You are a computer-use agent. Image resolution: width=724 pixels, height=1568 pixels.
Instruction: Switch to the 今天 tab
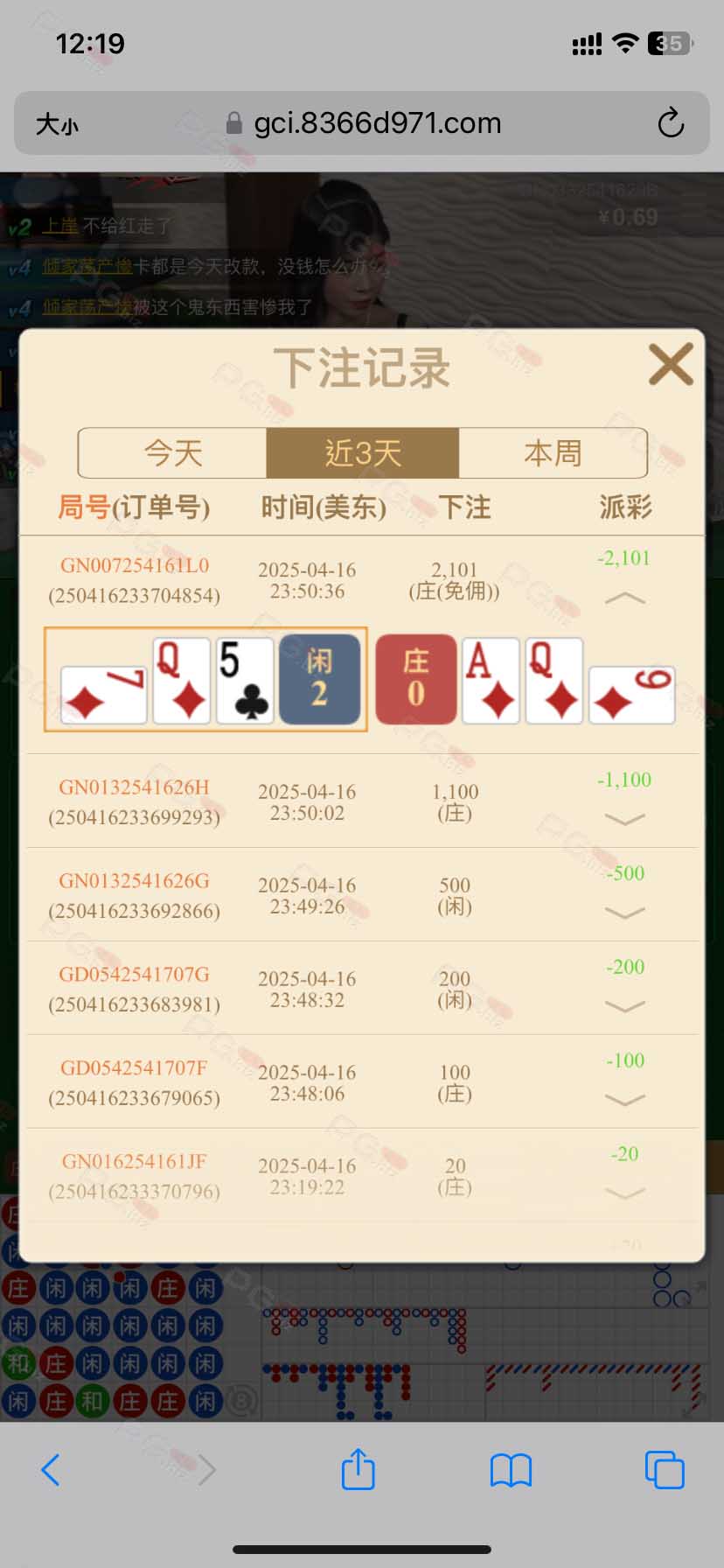pos(172,453)
